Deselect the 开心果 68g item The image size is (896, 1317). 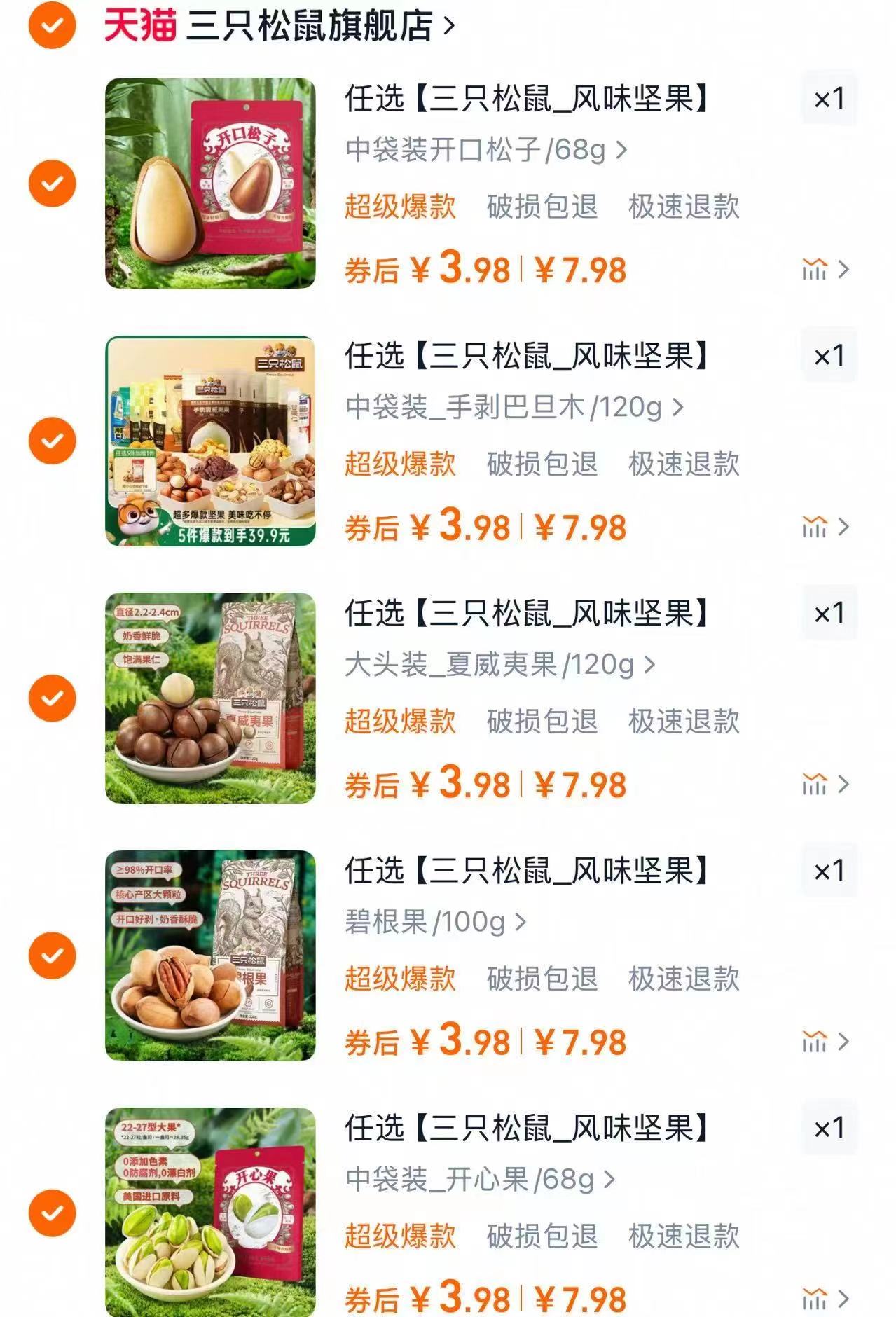pyautogui.click(x=52, y=1213)
